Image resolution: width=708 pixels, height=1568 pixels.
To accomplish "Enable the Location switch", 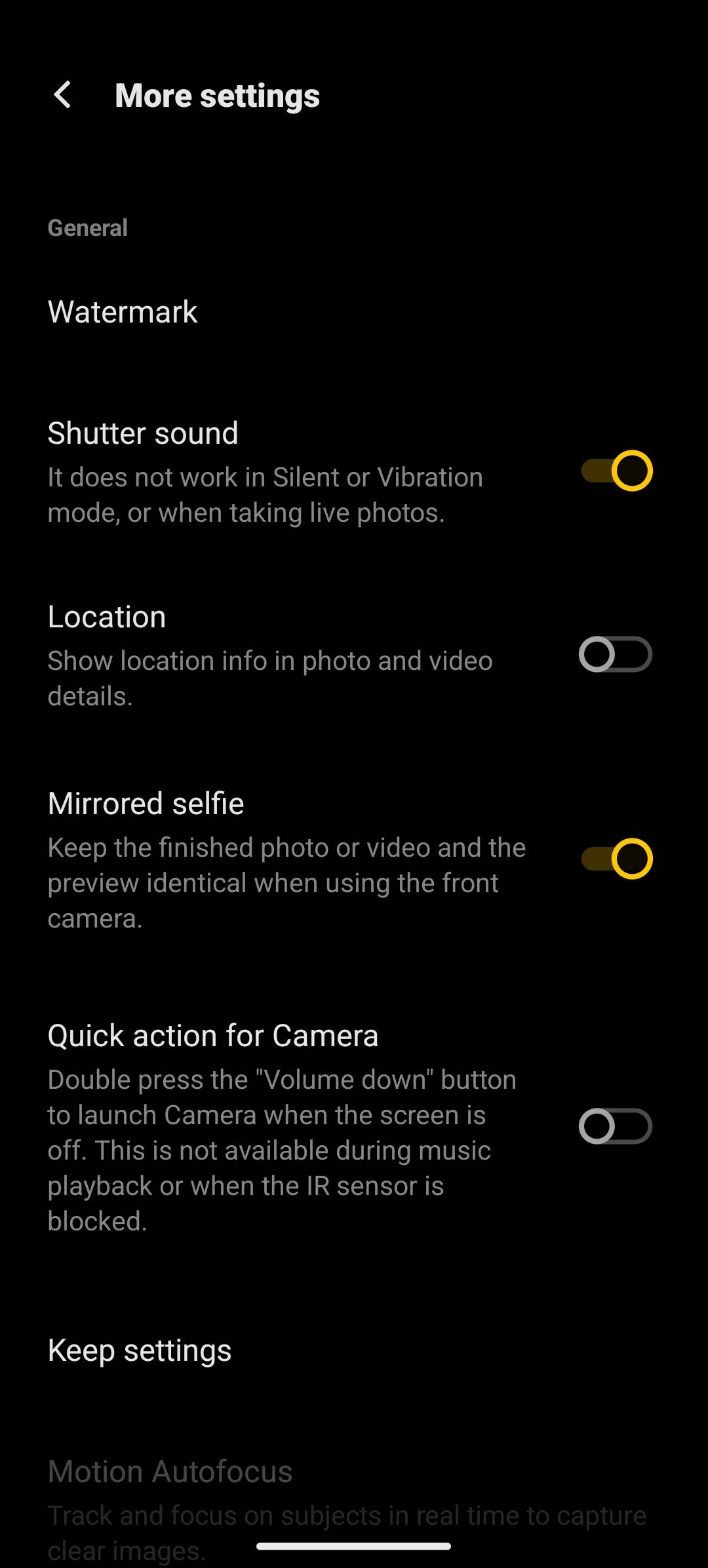I will click(615, 654).
